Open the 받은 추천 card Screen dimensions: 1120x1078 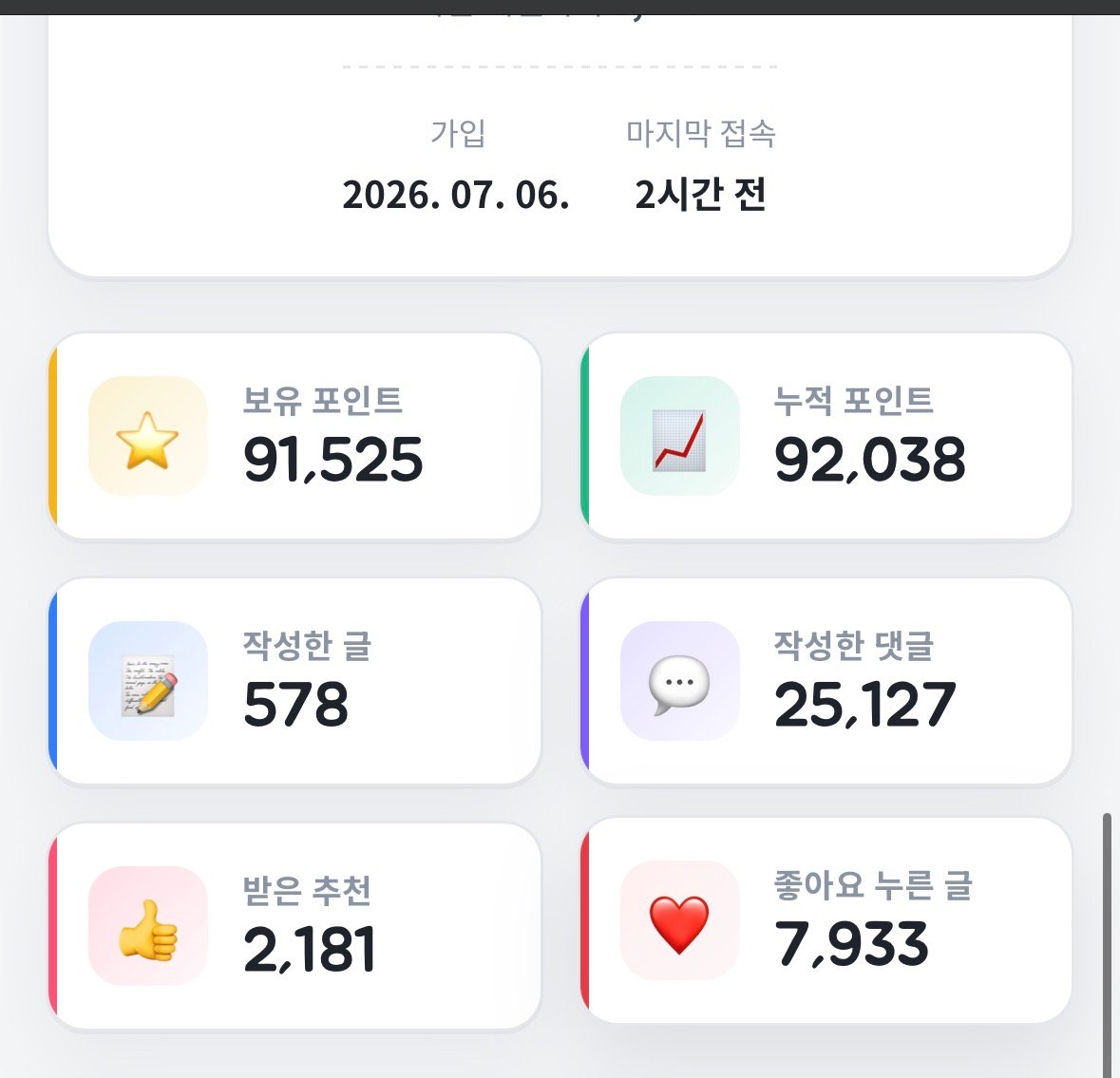[294, 927]
